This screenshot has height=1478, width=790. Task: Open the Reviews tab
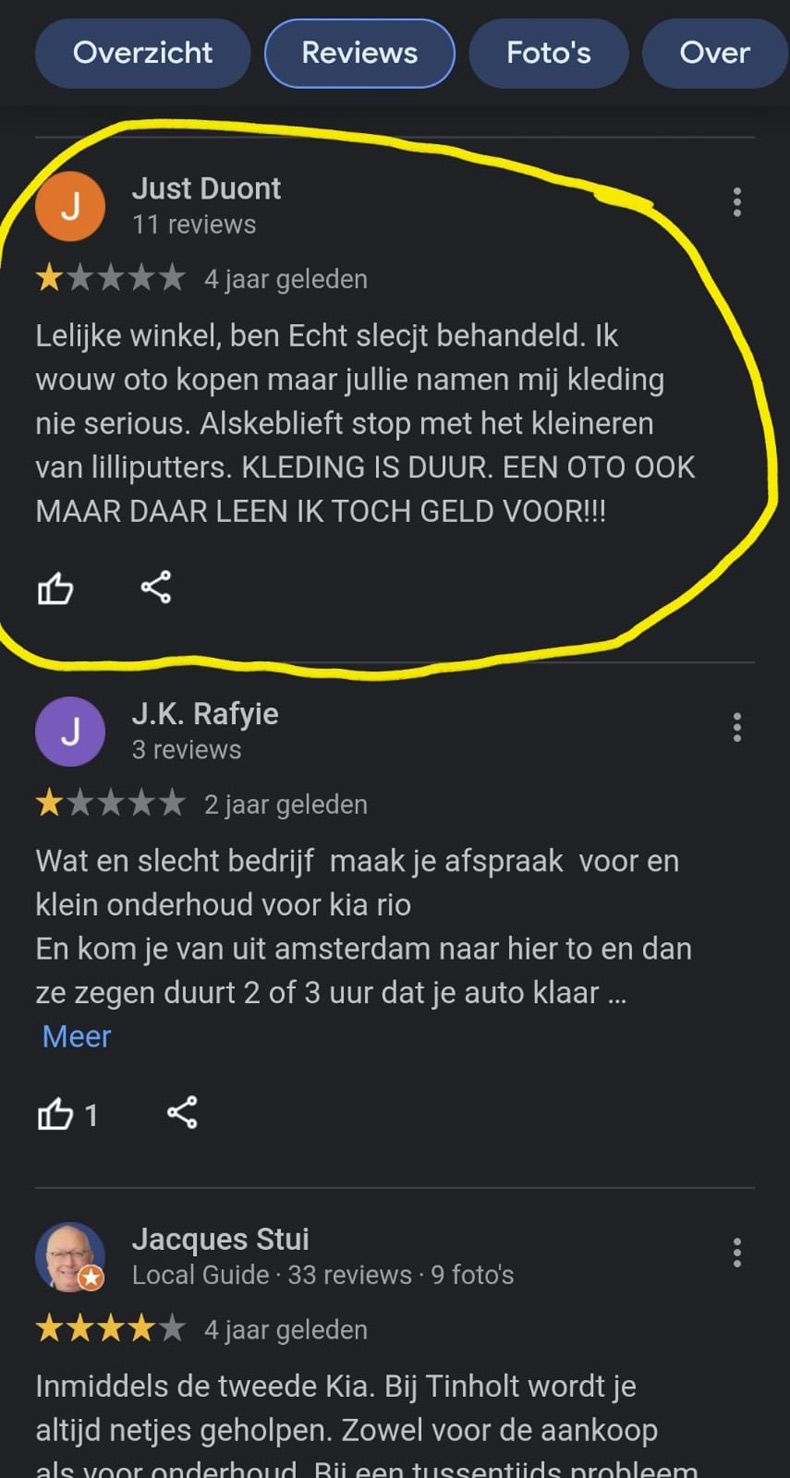click(359, 53)
